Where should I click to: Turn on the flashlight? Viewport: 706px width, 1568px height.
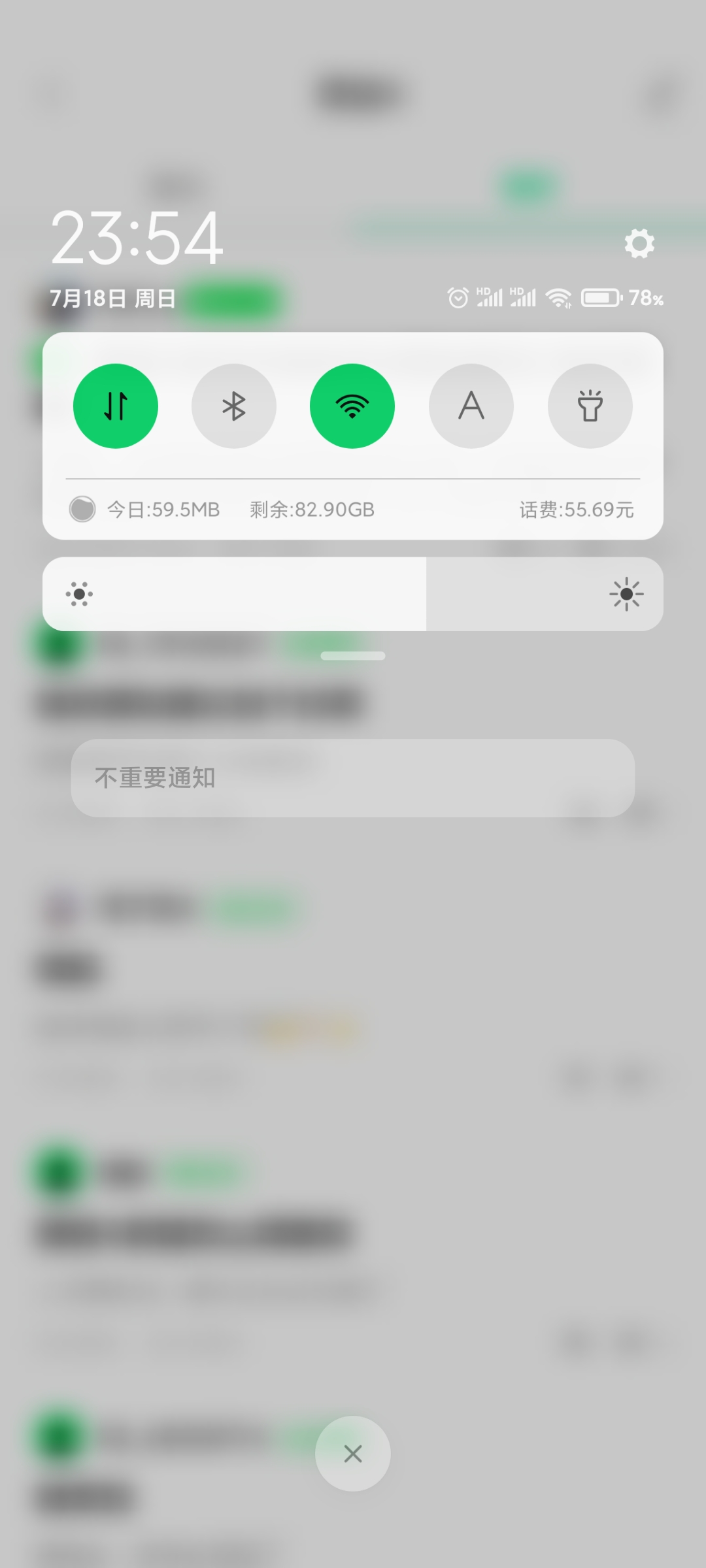pyautogui.click(x=590, y=406)
